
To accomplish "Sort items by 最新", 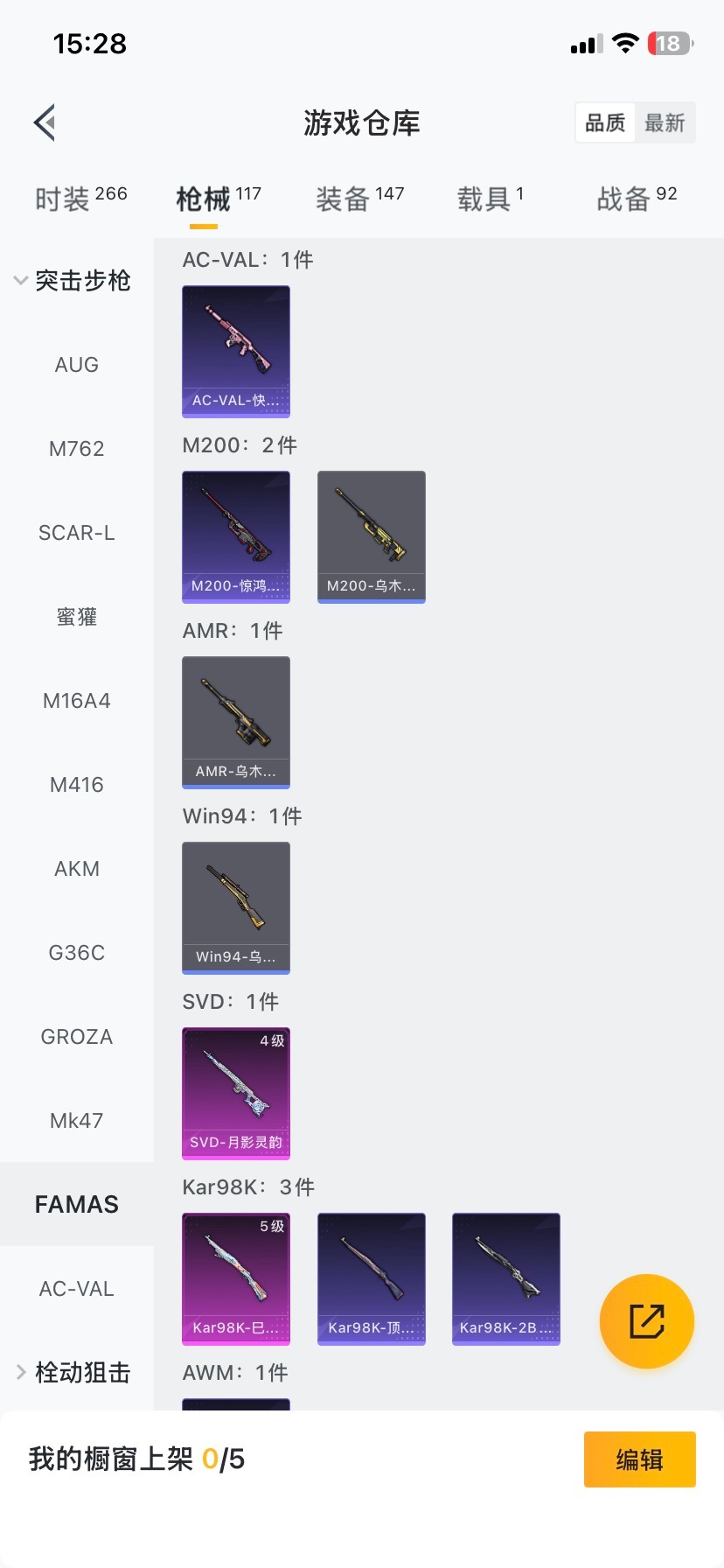I will (x=665, y=122).
